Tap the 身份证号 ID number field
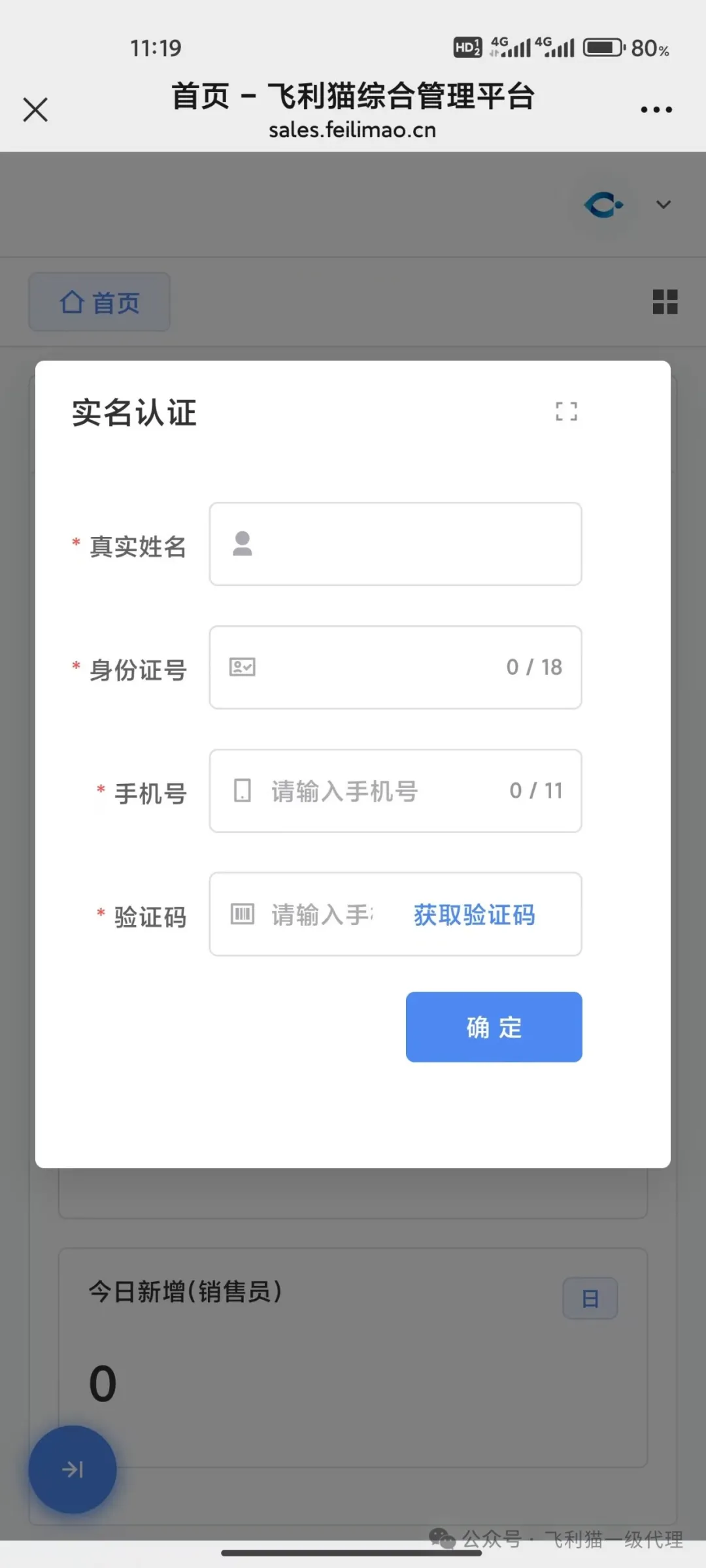The height and width of the screenshot is (1568, 706). [395, 667]
